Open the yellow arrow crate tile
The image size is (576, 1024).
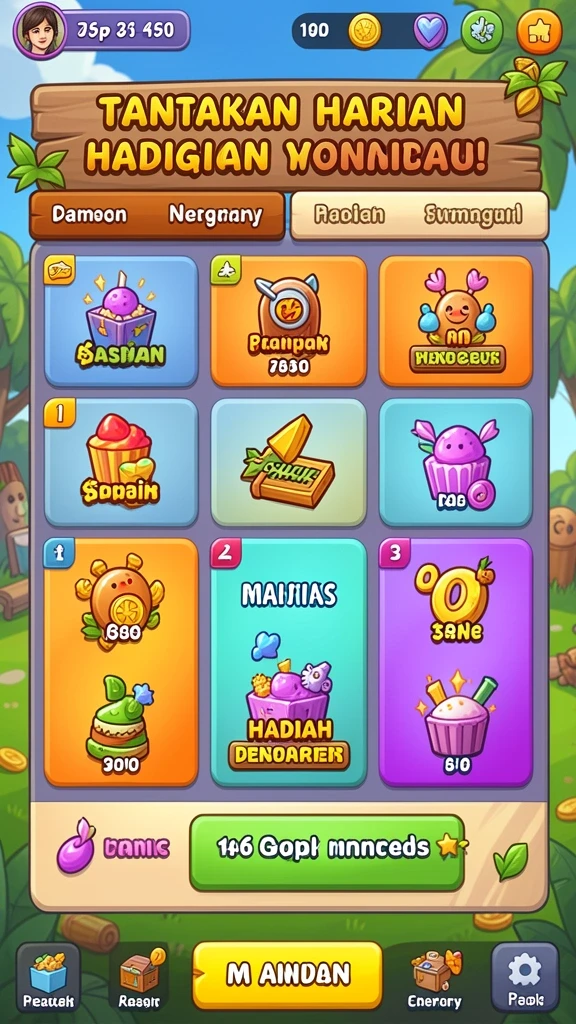coord(289,462)
